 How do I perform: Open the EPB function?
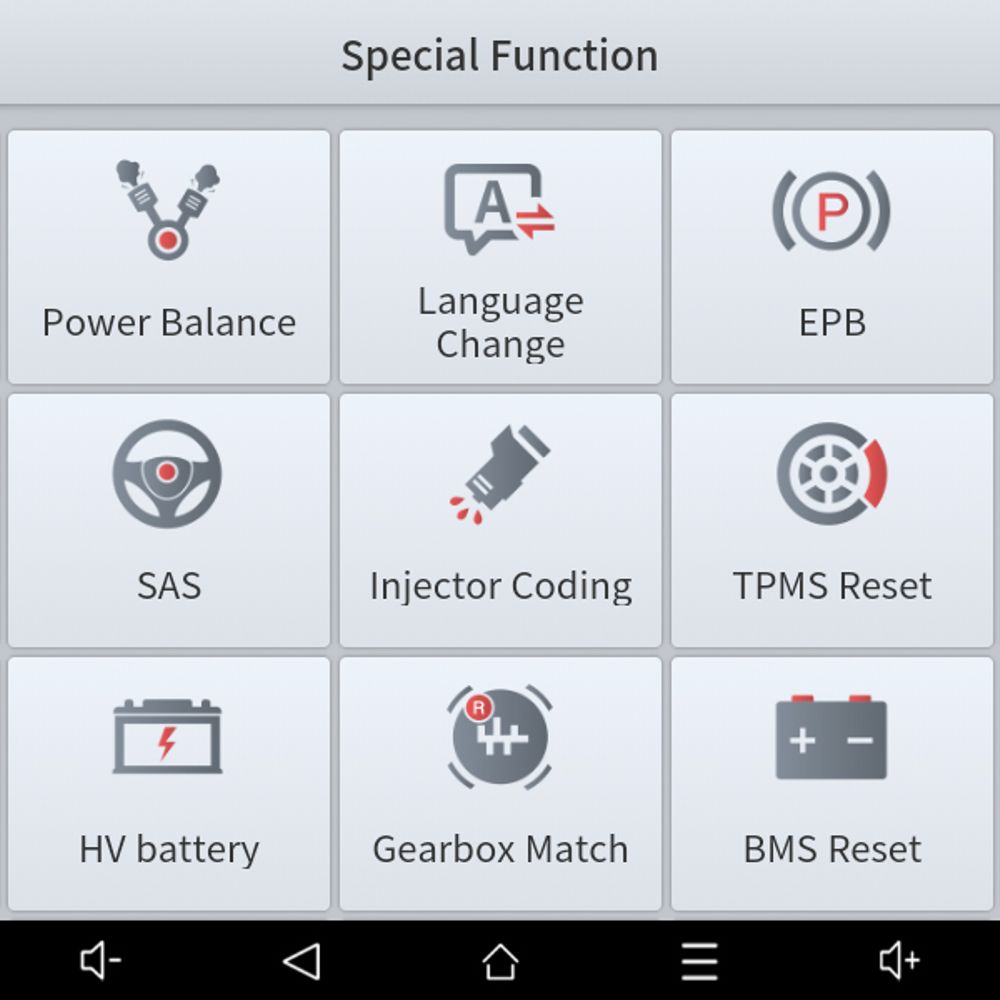pyautogui.click(x=832, y=257)
